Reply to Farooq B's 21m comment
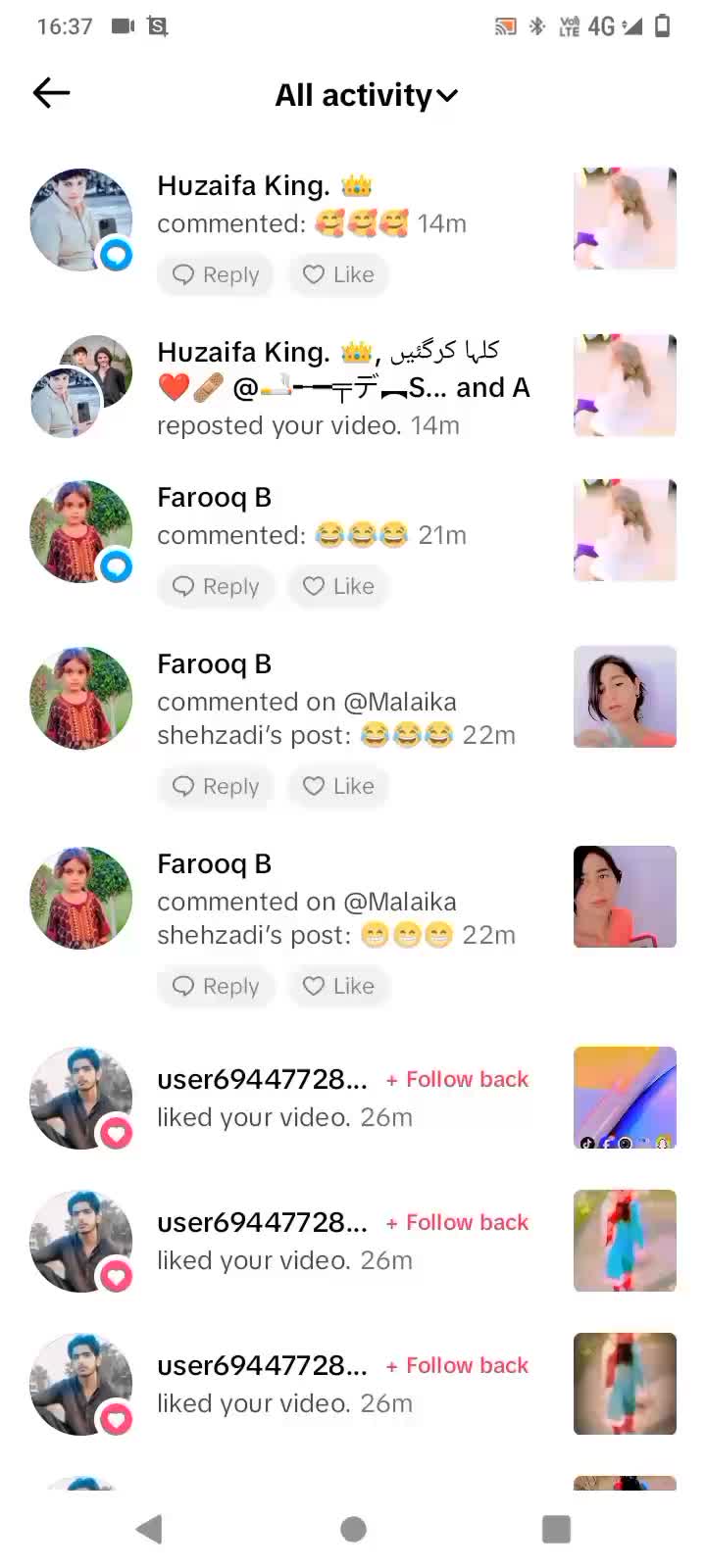The width and height of the screenshot is (706, 1568). 216,586
